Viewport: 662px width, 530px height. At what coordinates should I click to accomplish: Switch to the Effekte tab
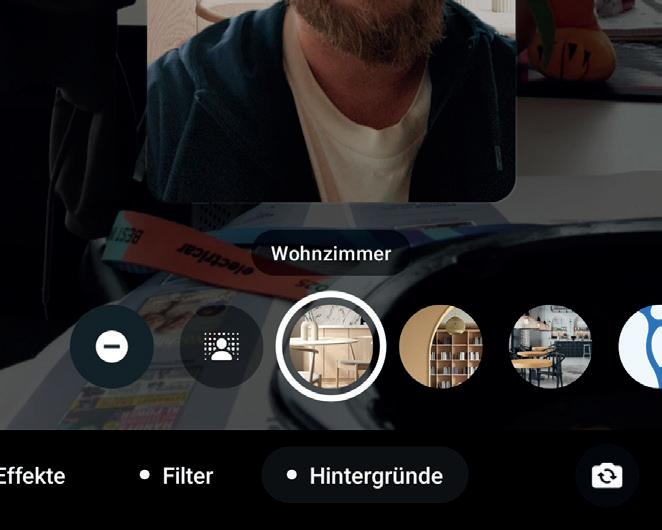(x=32, y=476)
